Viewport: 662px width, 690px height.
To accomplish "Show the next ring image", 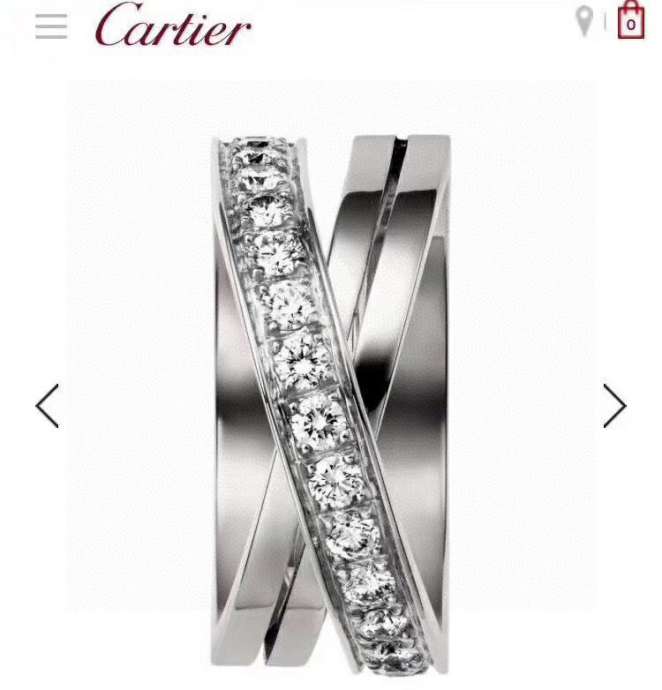I will click(x=614, y=406).
